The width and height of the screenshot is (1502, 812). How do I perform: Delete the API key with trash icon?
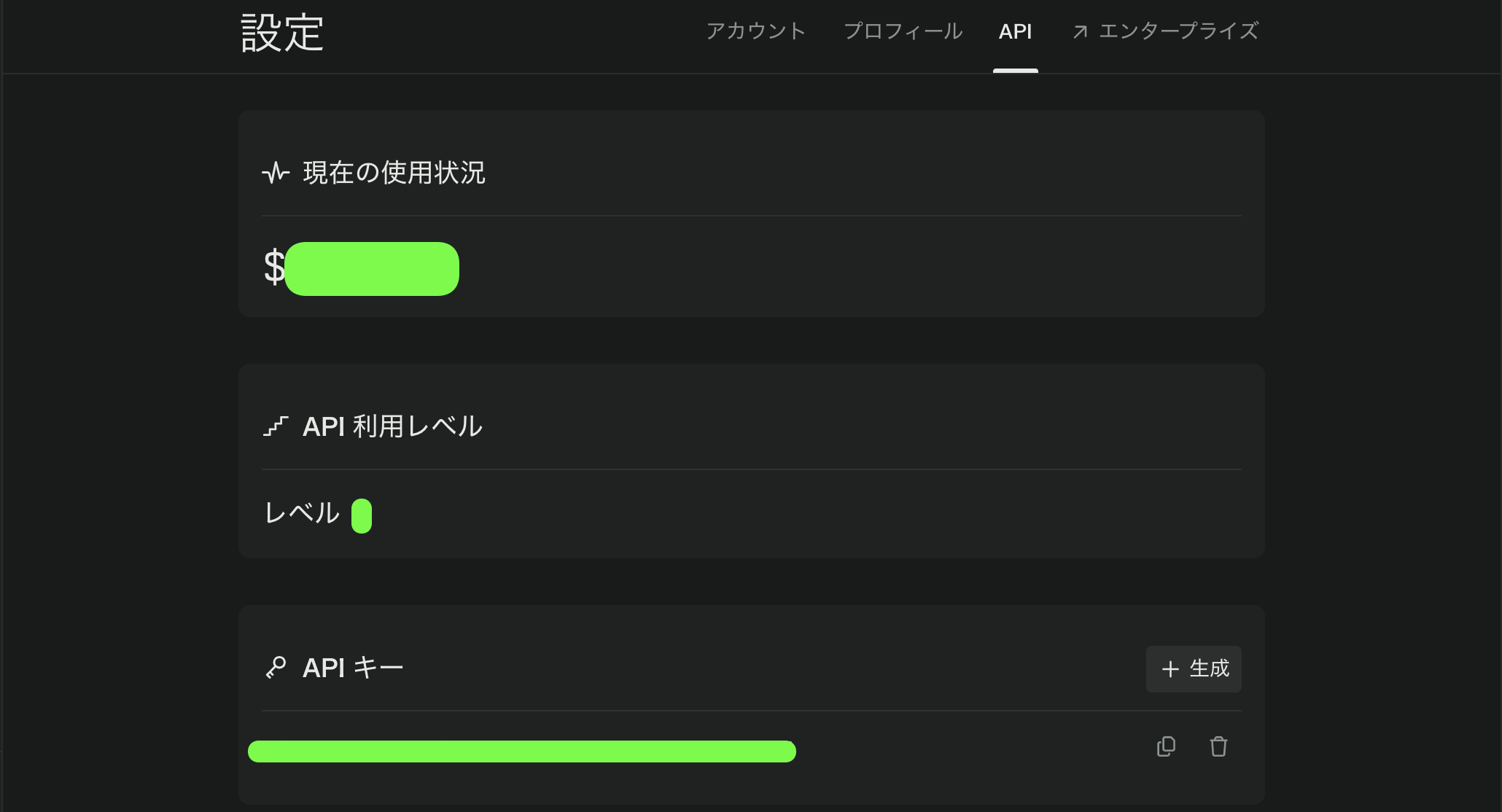[1218, 746]
